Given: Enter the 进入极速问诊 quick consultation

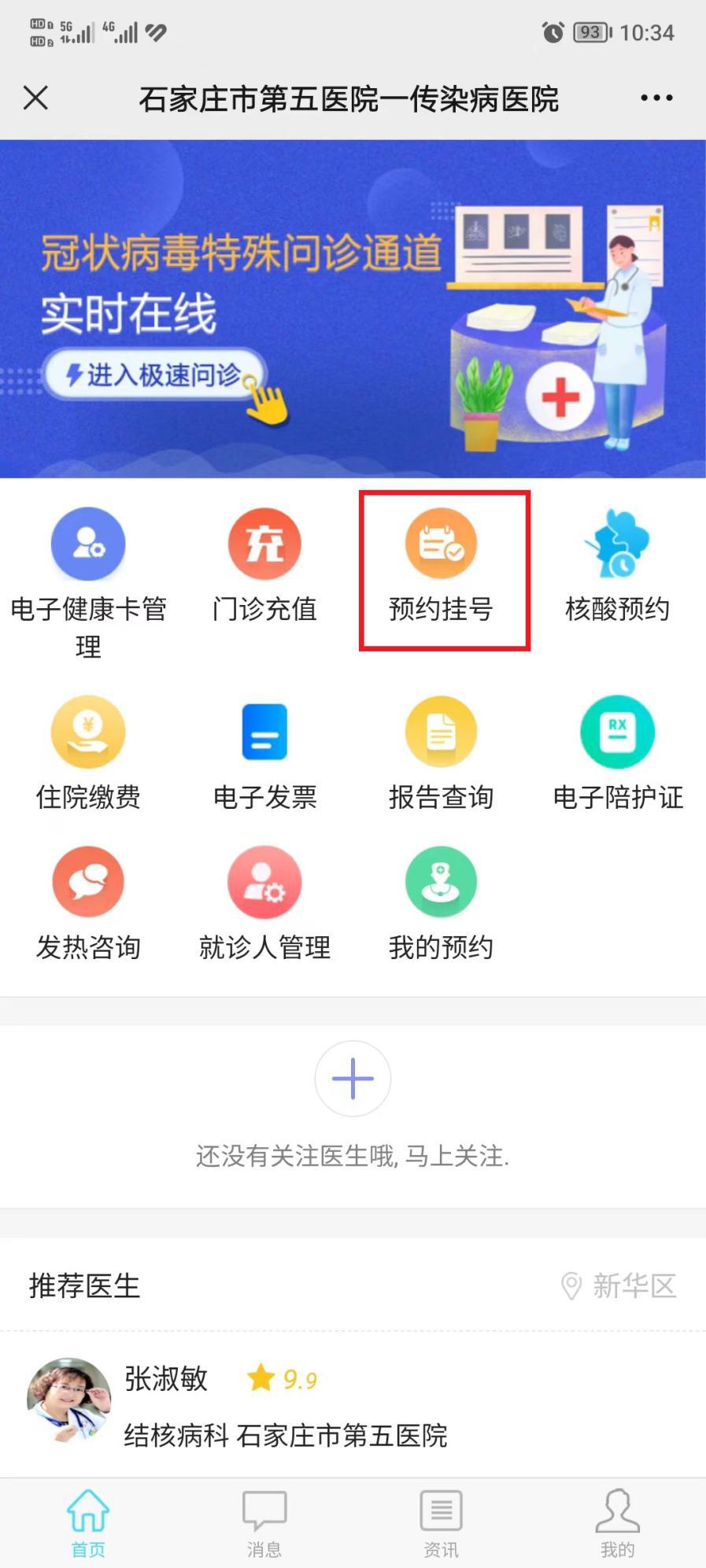Looking at the screenshot, I should point(155,375).
